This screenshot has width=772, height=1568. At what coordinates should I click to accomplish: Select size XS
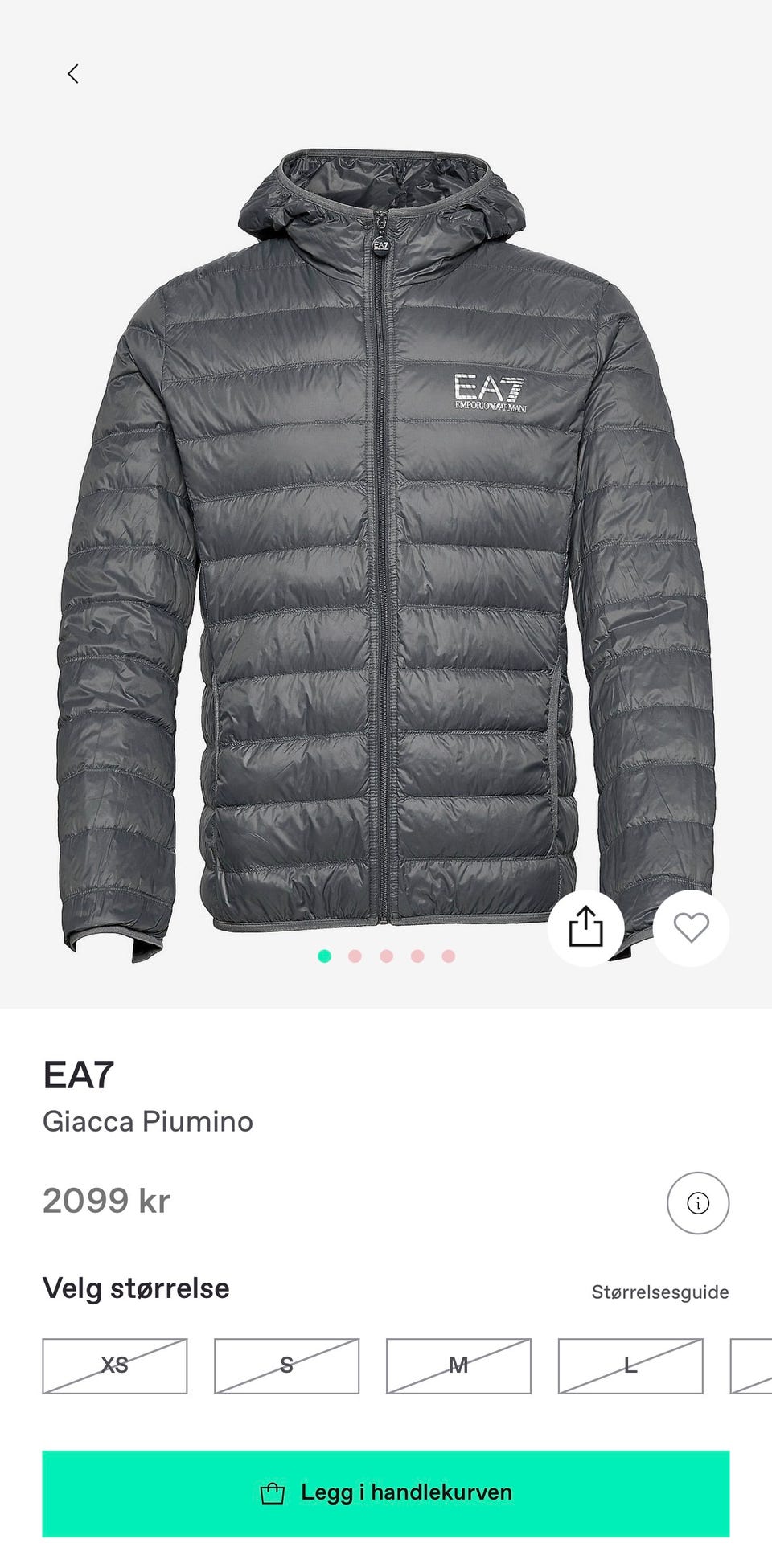(115, 1365)
